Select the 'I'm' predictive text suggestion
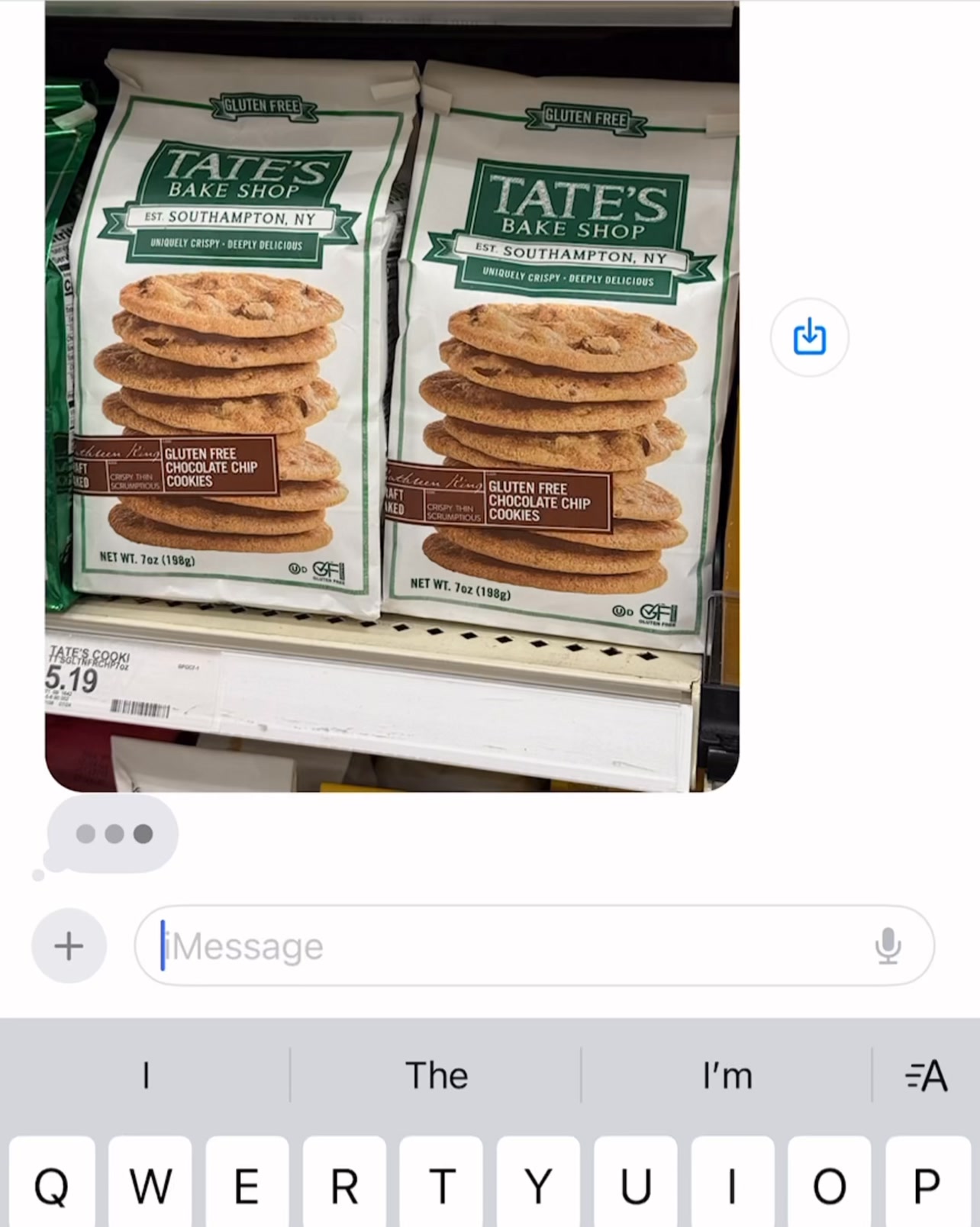This screenshot has width=980, height=1227. [x=726, y=1076]
